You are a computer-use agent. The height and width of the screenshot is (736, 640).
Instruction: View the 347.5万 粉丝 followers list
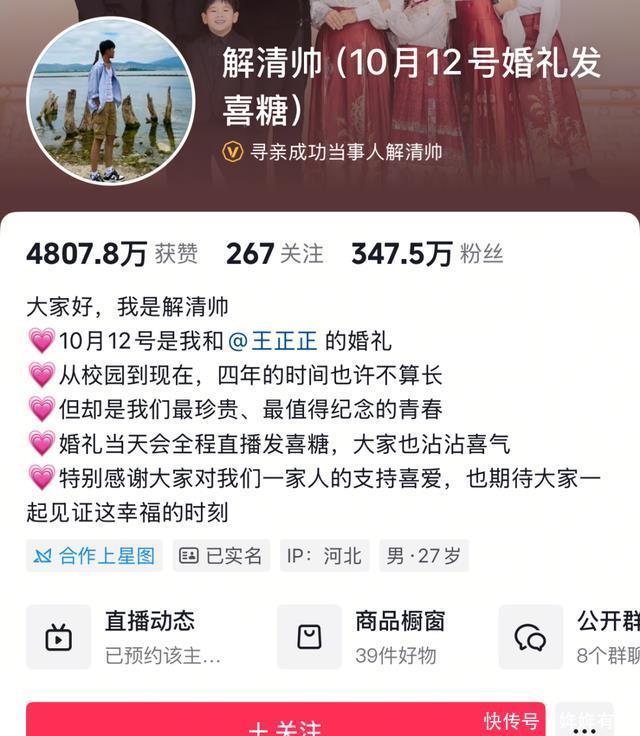[x=426, y=254]
